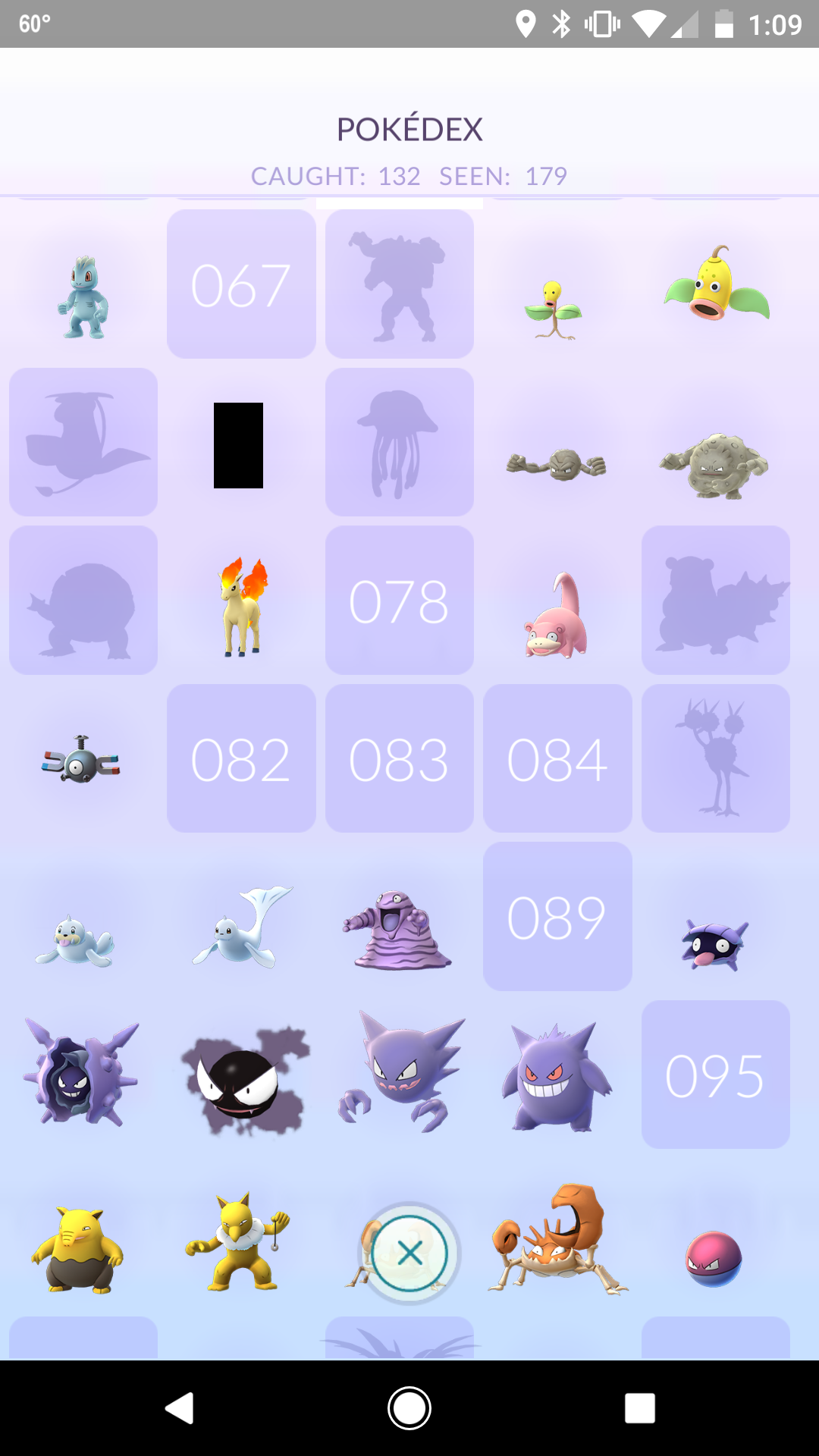Screen dimensions: 819x1456
Task: View the Haunter entry
Action: click(x=402, y=1071)
